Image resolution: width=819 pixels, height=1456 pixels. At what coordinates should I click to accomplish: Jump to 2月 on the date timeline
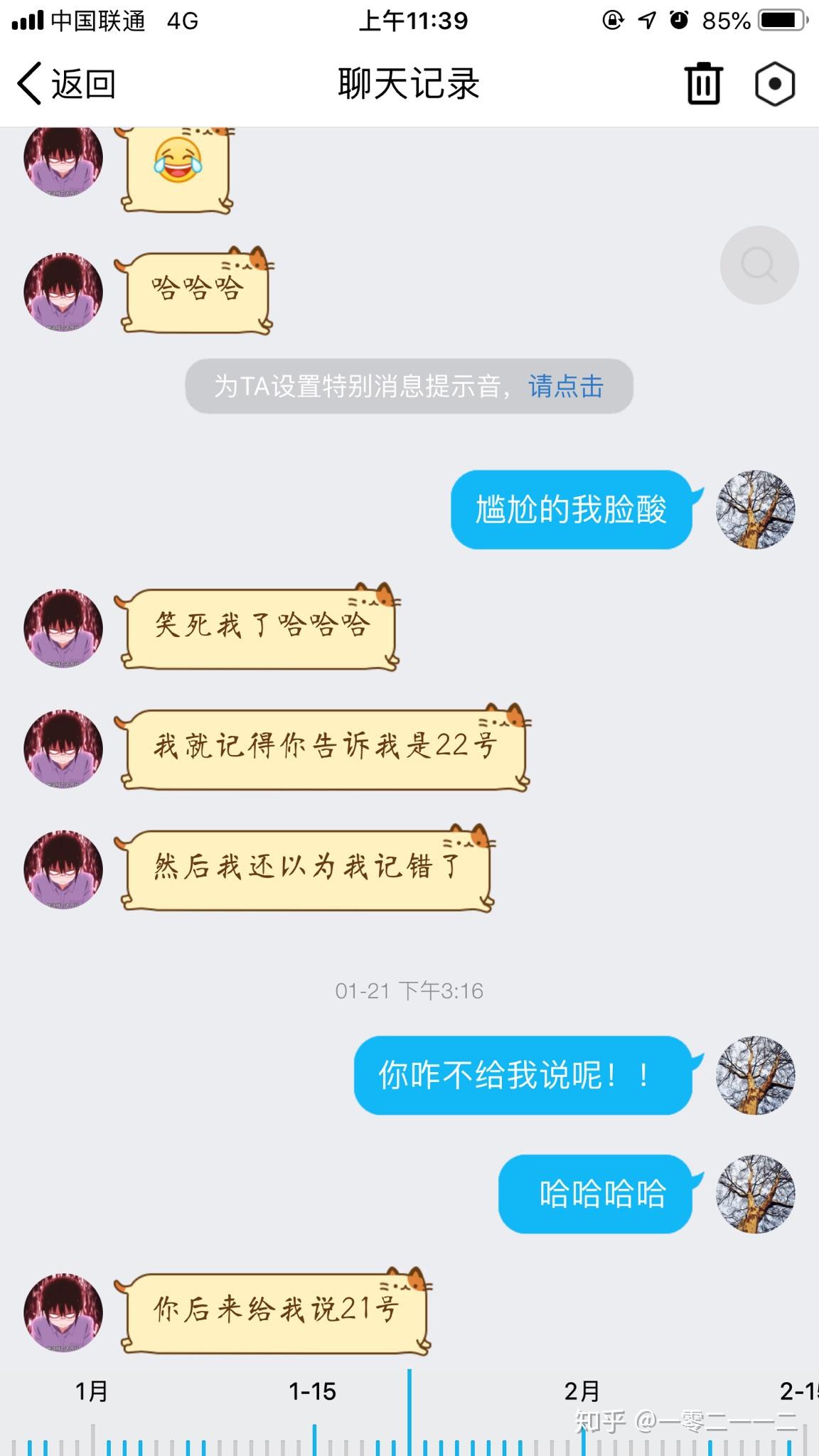pyautogui.click(x=582, y=1391)
